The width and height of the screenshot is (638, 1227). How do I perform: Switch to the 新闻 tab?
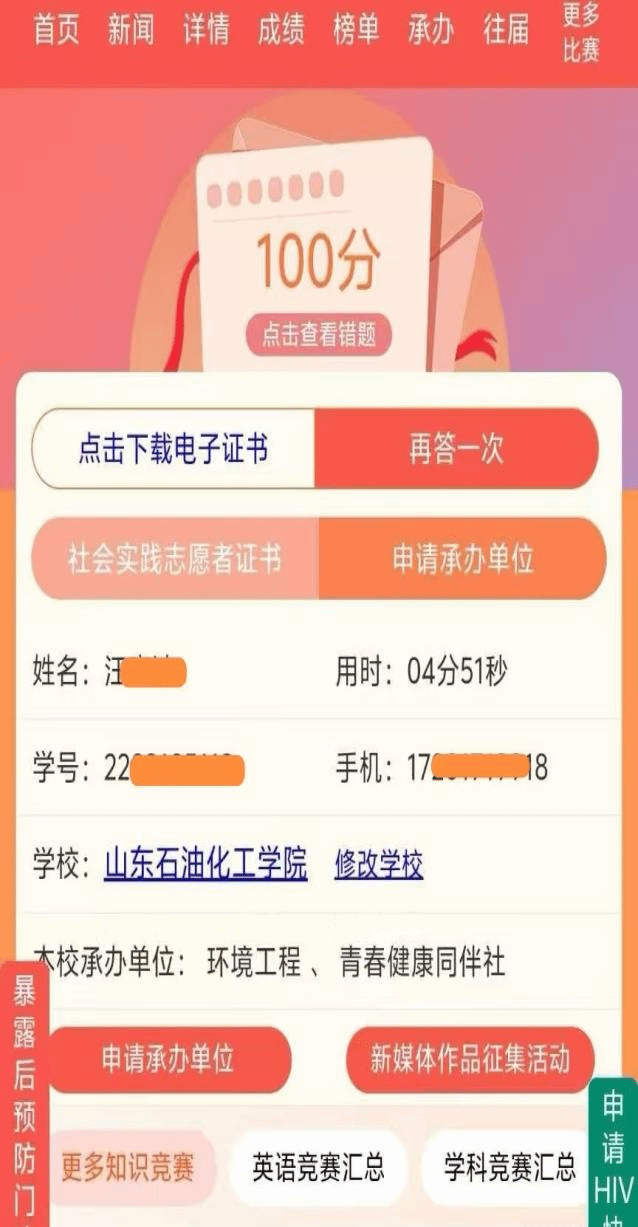131,31
